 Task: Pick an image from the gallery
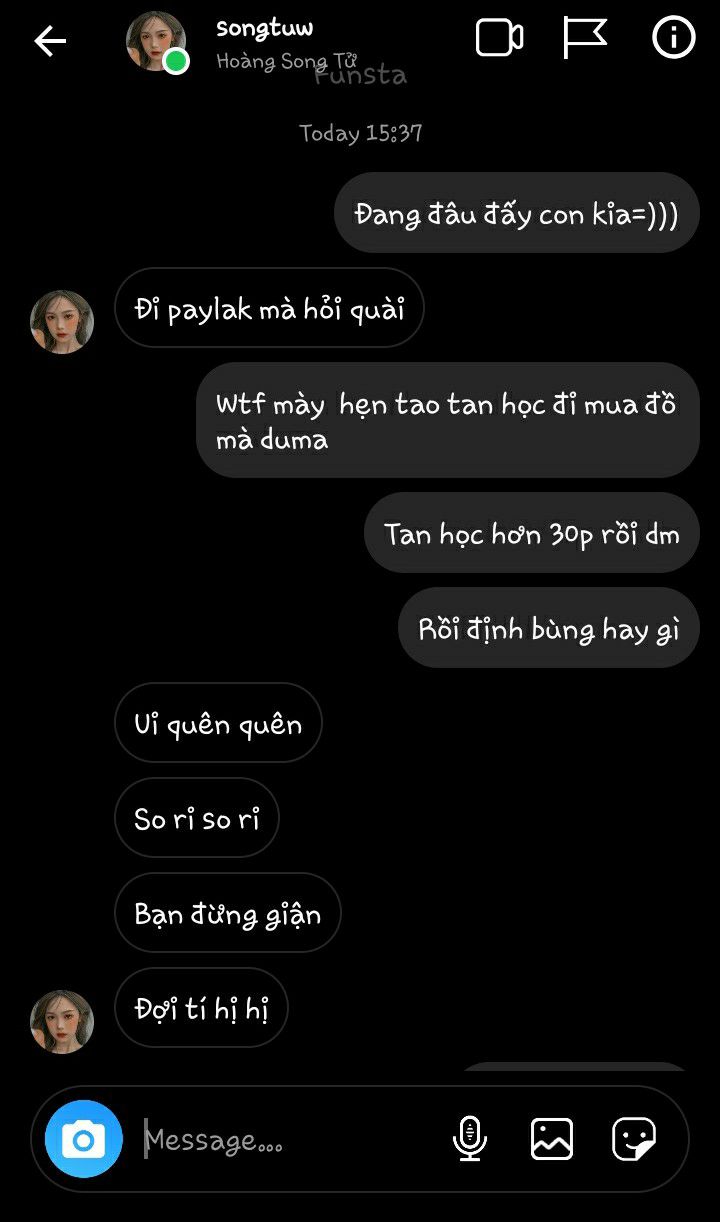(x=552, y=1139)
